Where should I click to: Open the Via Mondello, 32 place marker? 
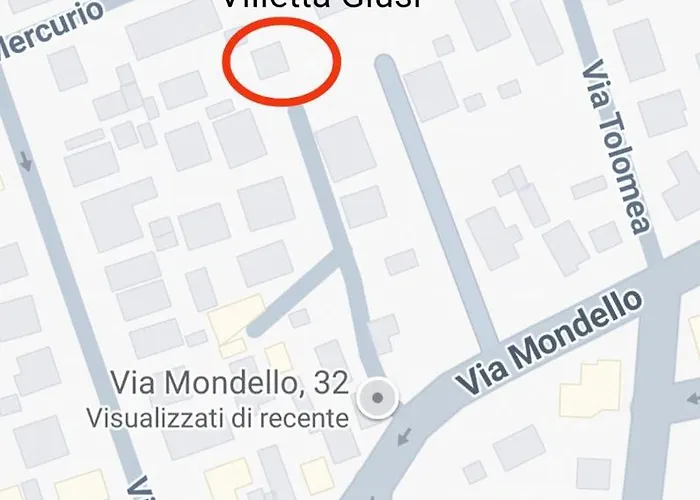point(377,398)
